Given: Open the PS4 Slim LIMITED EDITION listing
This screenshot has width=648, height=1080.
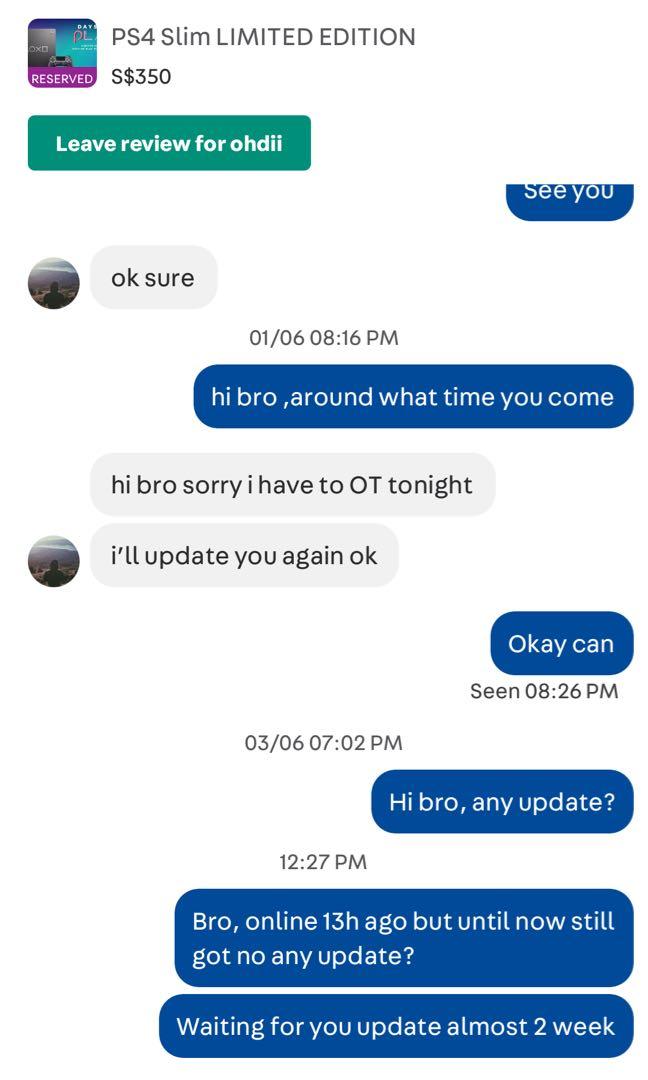Looking at the screenshot, I should click(x=263, y=37).
